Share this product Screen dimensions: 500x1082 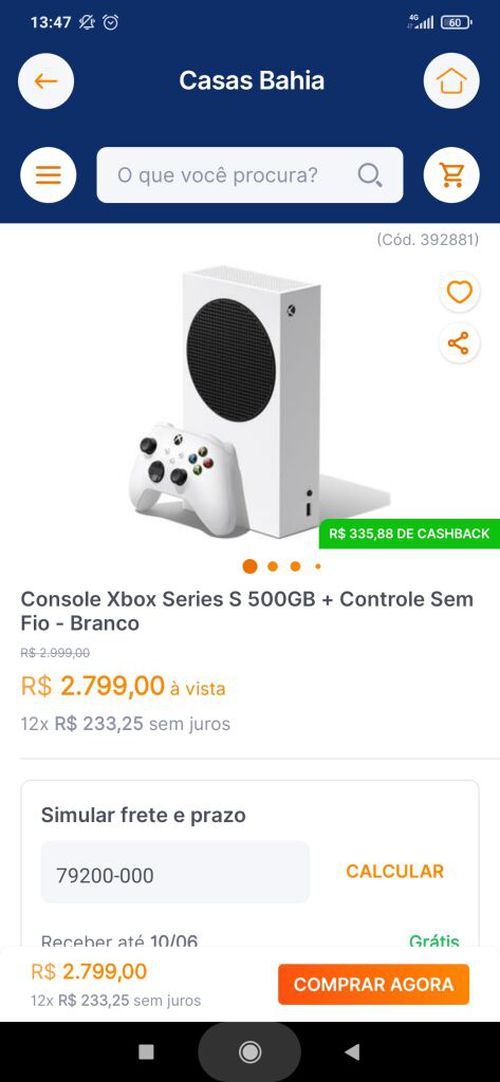coord(459,343)
